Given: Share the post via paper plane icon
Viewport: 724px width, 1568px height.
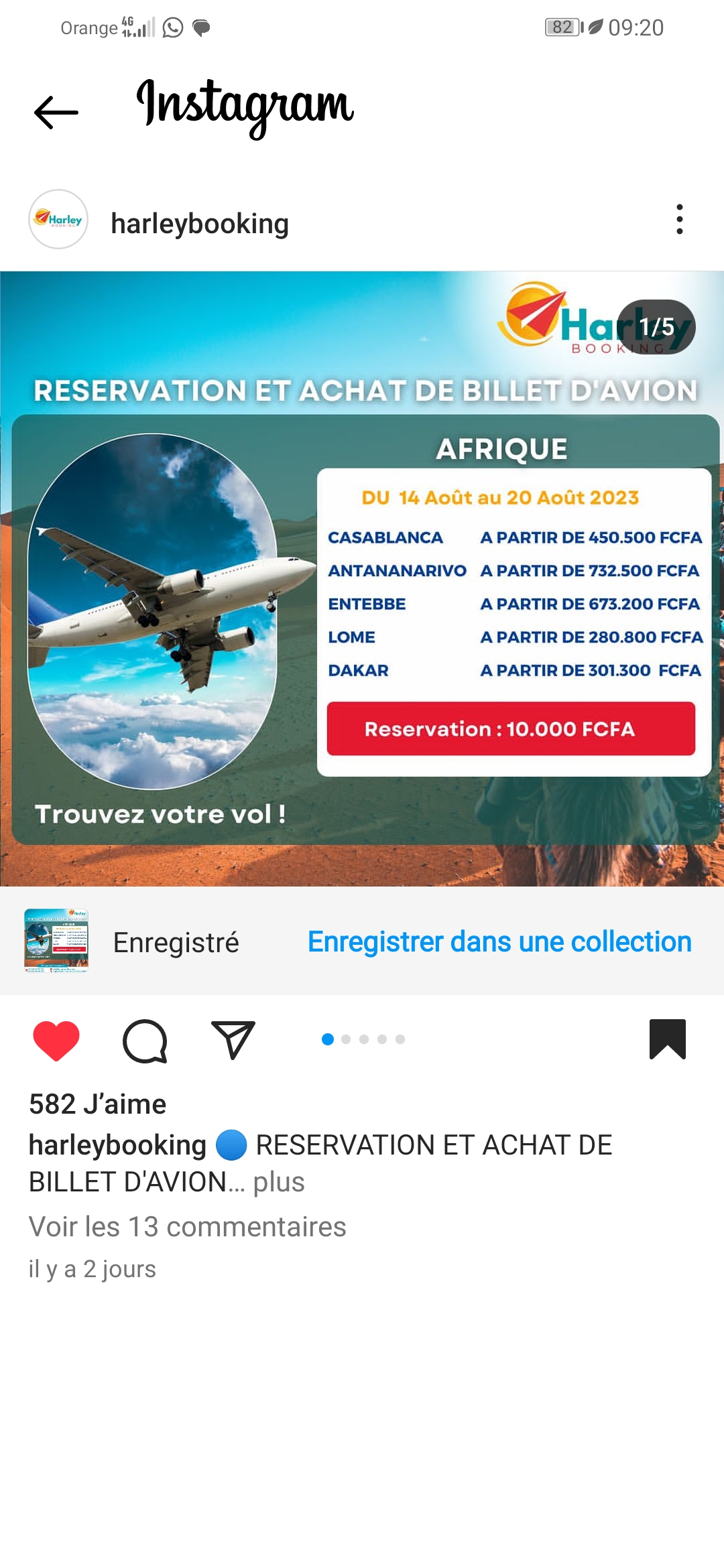Looking at the screenshot, I should coord(233,1040).
